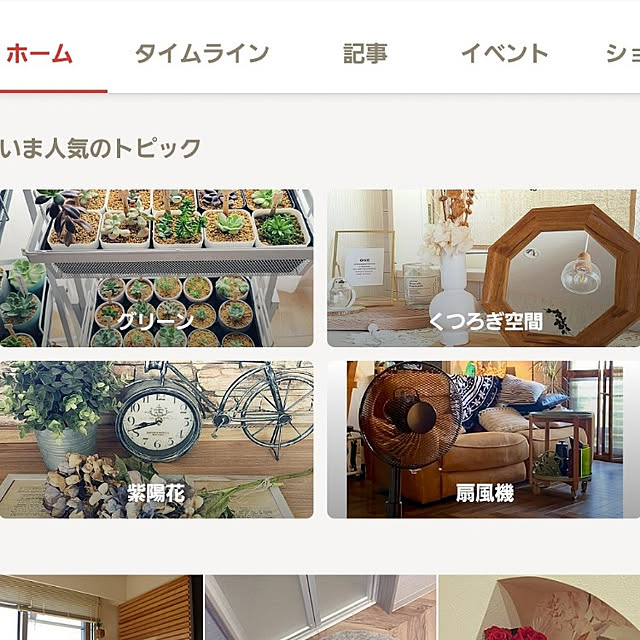Go to the イベント tab
Viewport: 640px width, 640px height.
(504, 54)
